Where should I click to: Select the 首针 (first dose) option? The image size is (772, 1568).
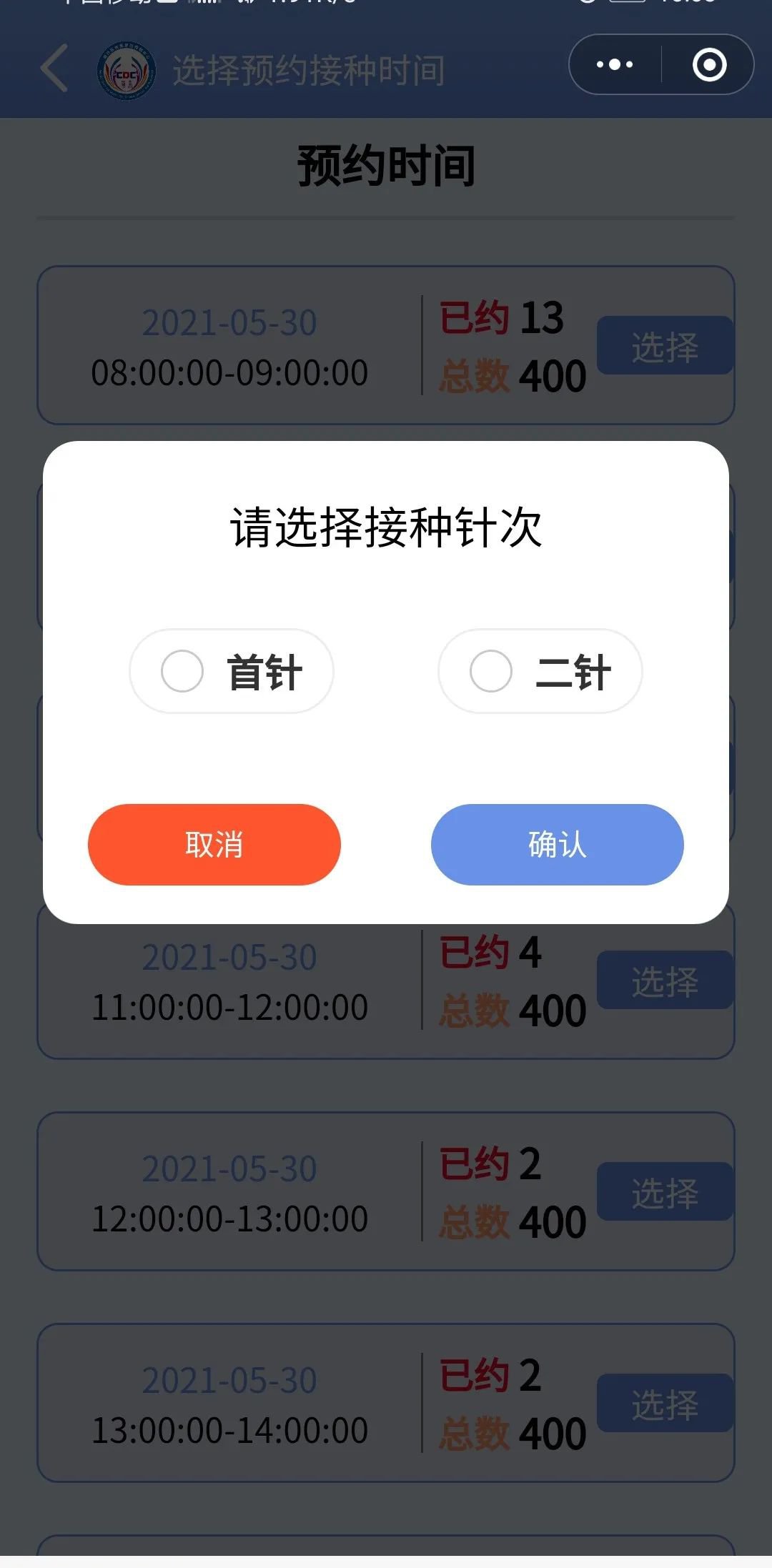pos(232,672)
